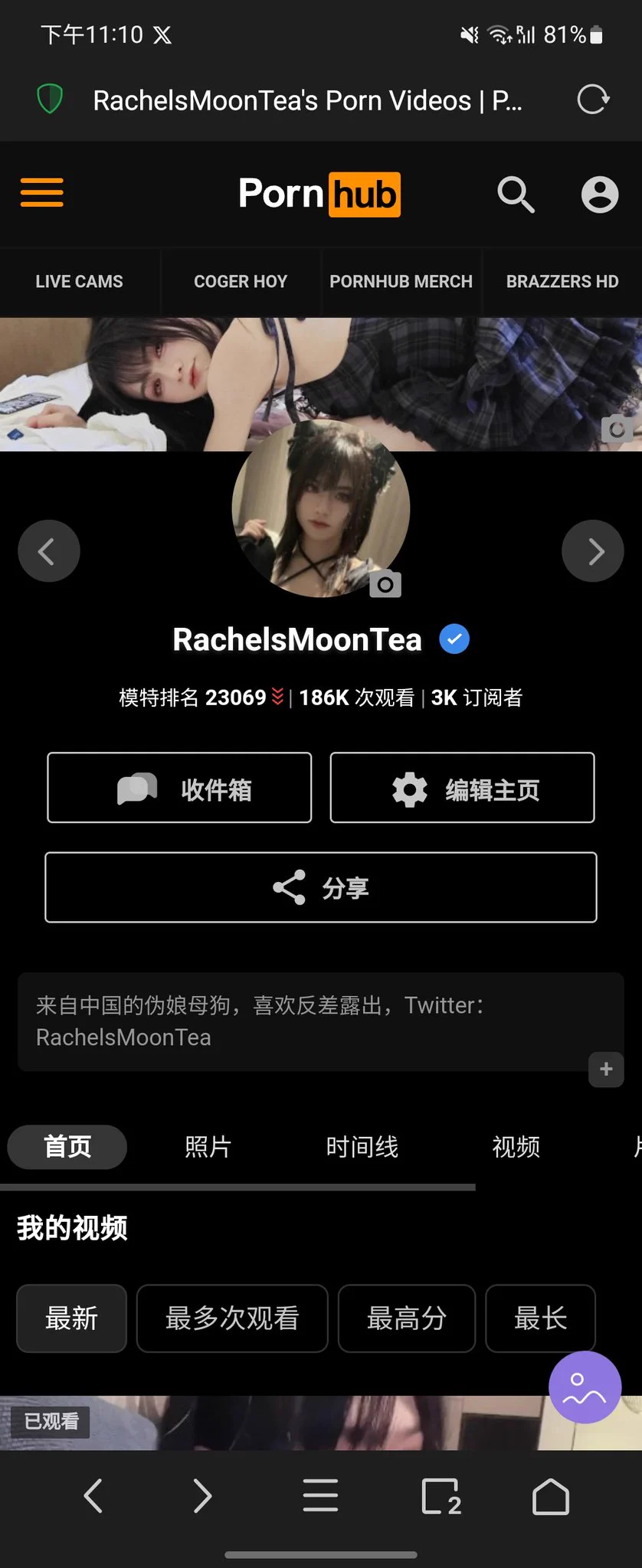Screen dimensions: 642x1568
Task: Change the cover photo via camera icon
Action: pyautogui.click(x=616, y=430)
